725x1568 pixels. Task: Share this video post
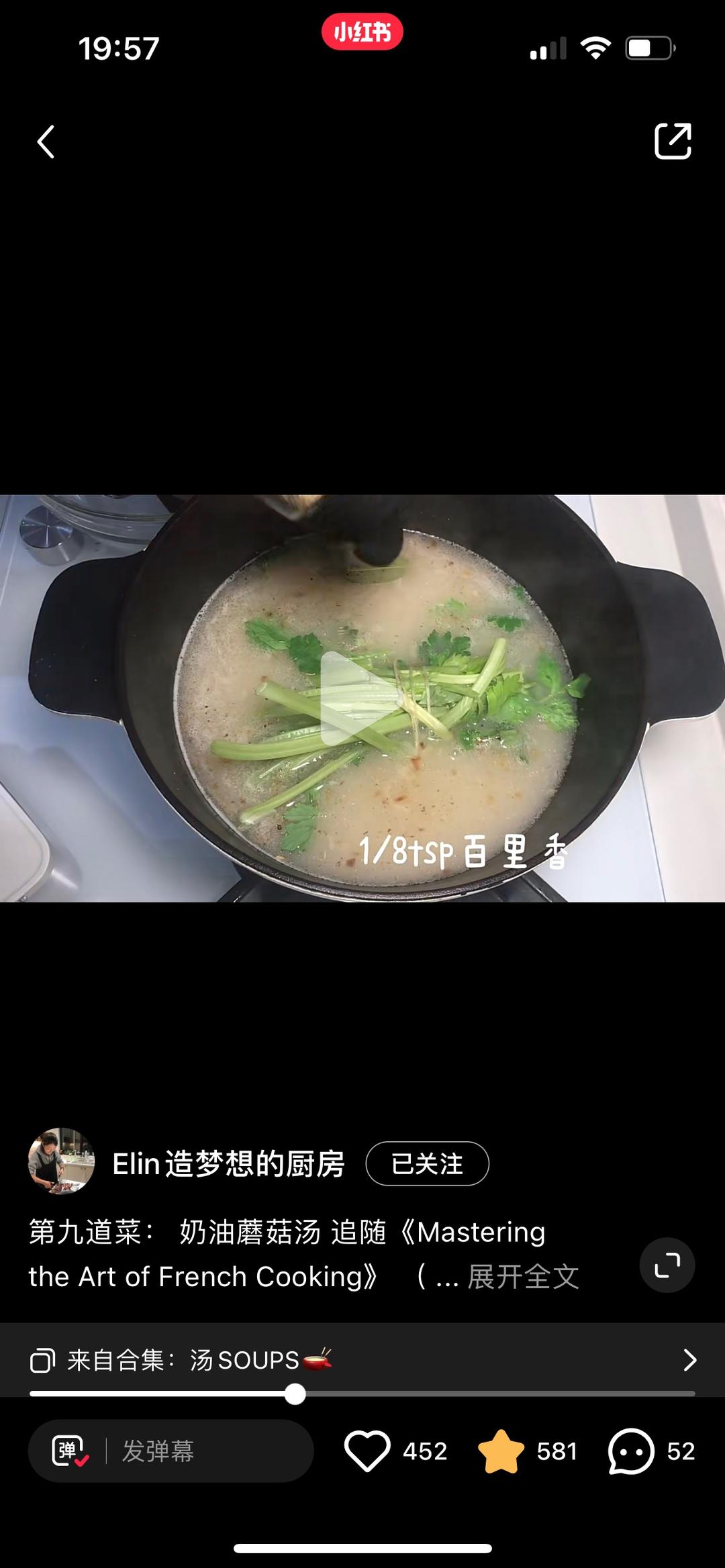pyautogui.click(x=673, y=141)
